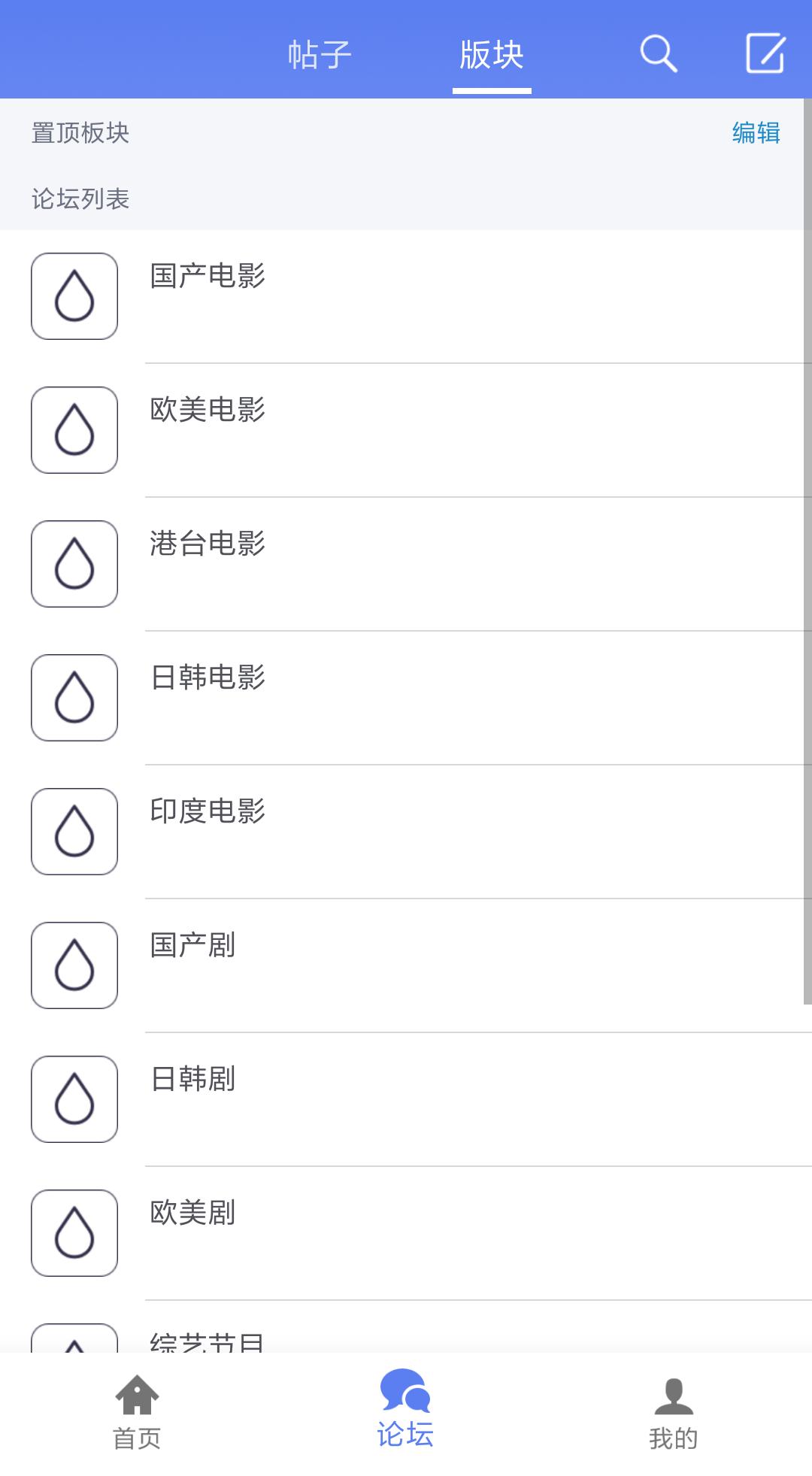Open the 印度电影 board

tap(406, 832)
